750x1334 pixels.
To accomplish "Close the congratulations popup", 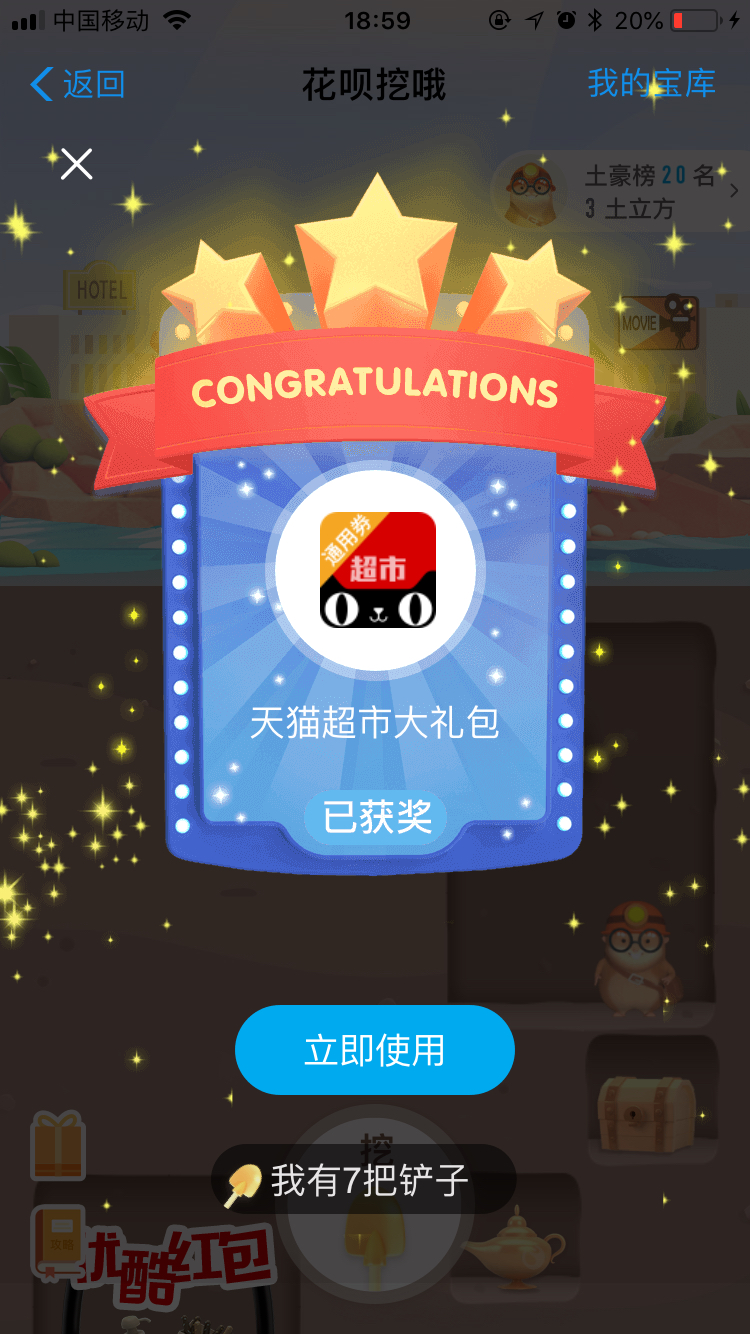I will tap(76, 164).
